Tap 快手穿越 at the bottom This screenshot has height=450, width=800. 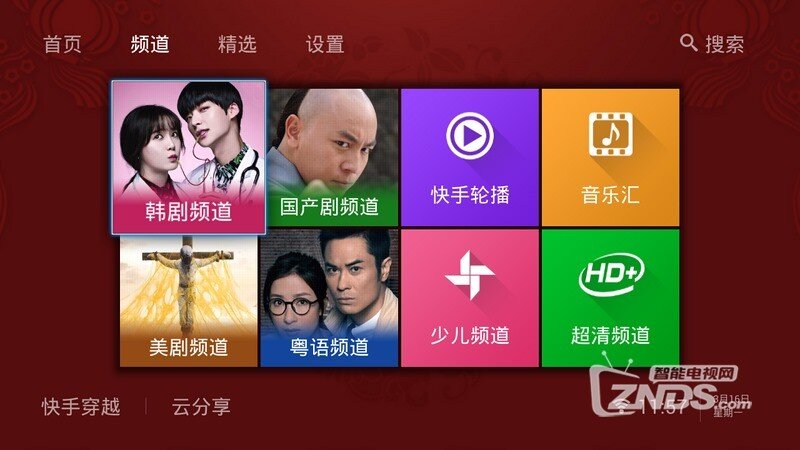(81, 407)
